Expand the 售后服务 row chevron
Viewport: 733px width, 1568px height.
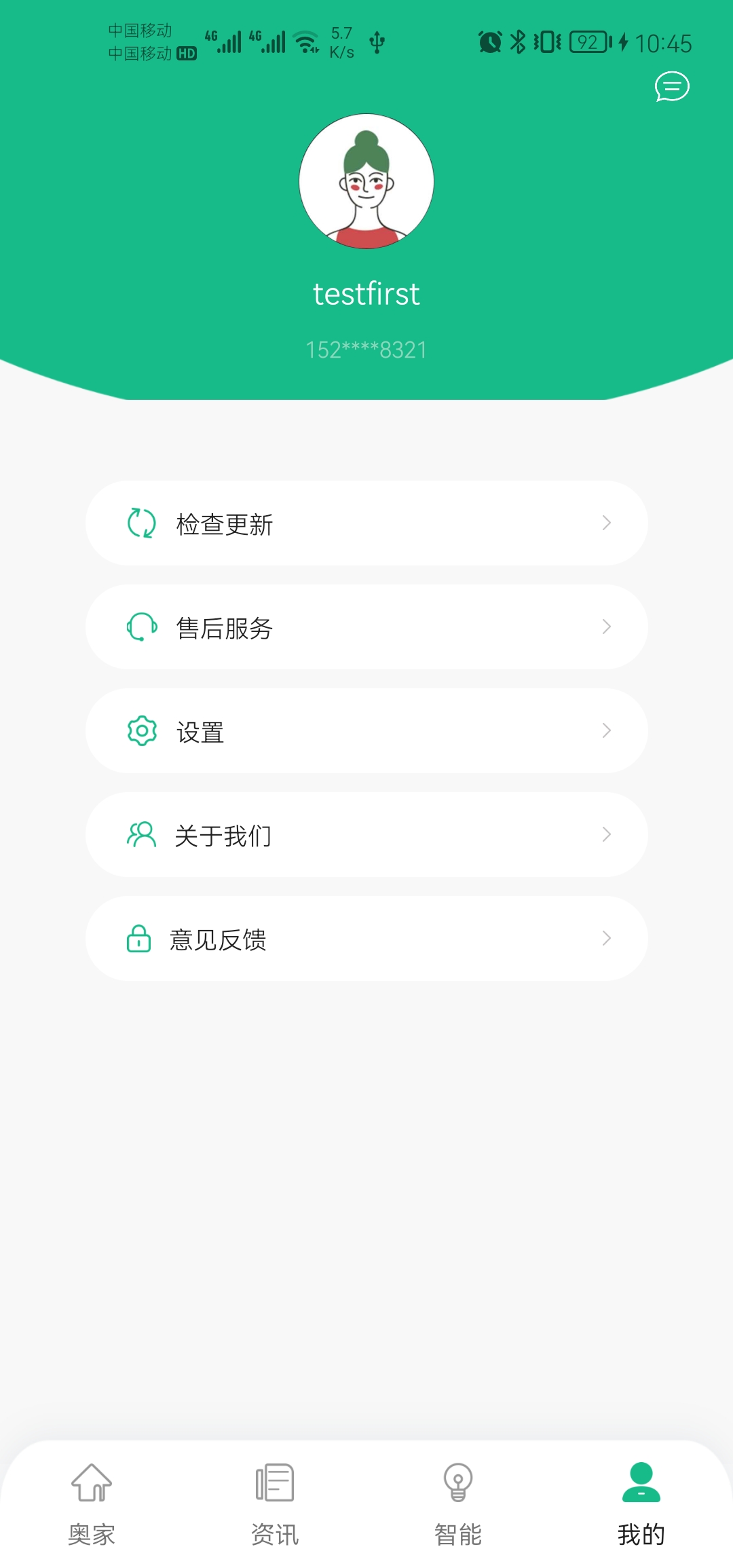click(x=607, y=627)
